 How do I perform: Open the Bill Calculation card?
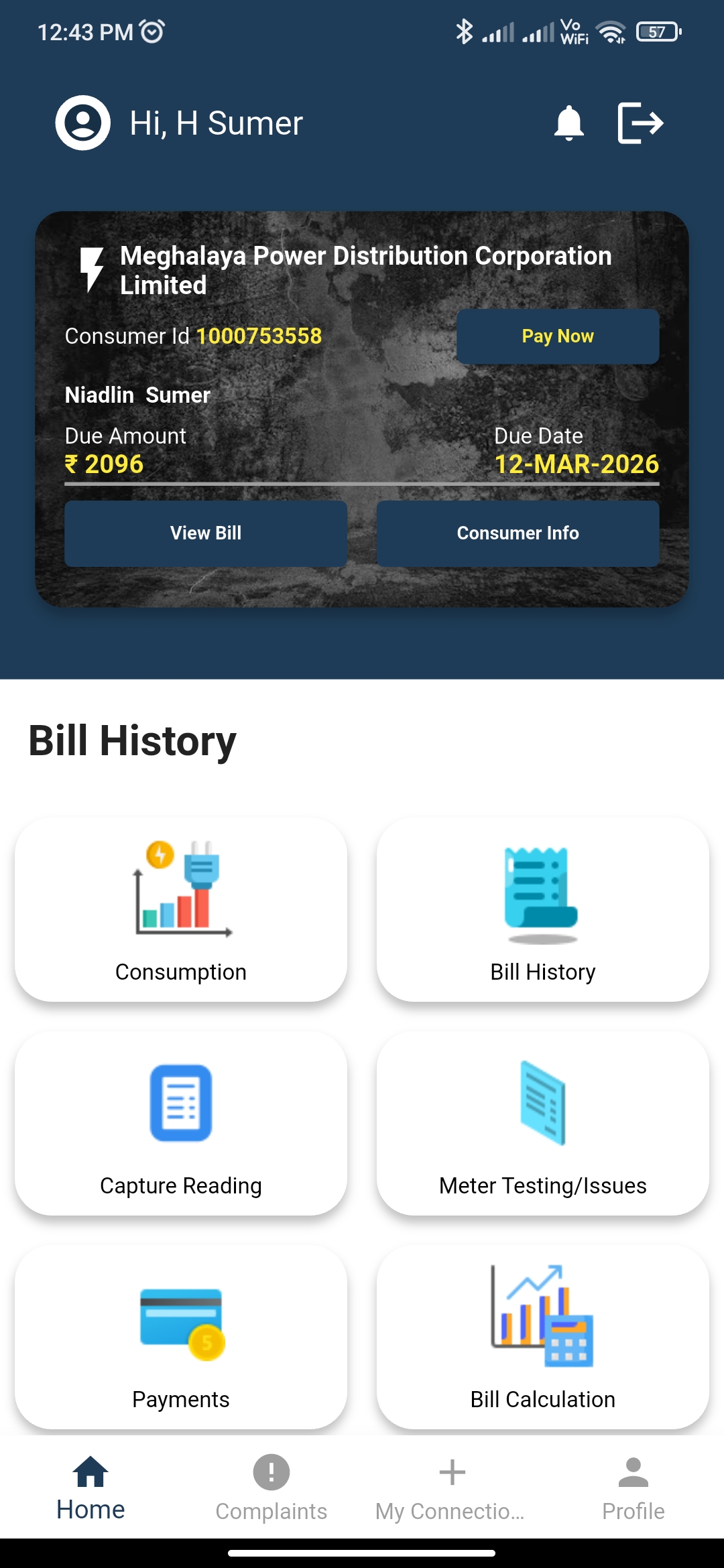(543, 1337)
